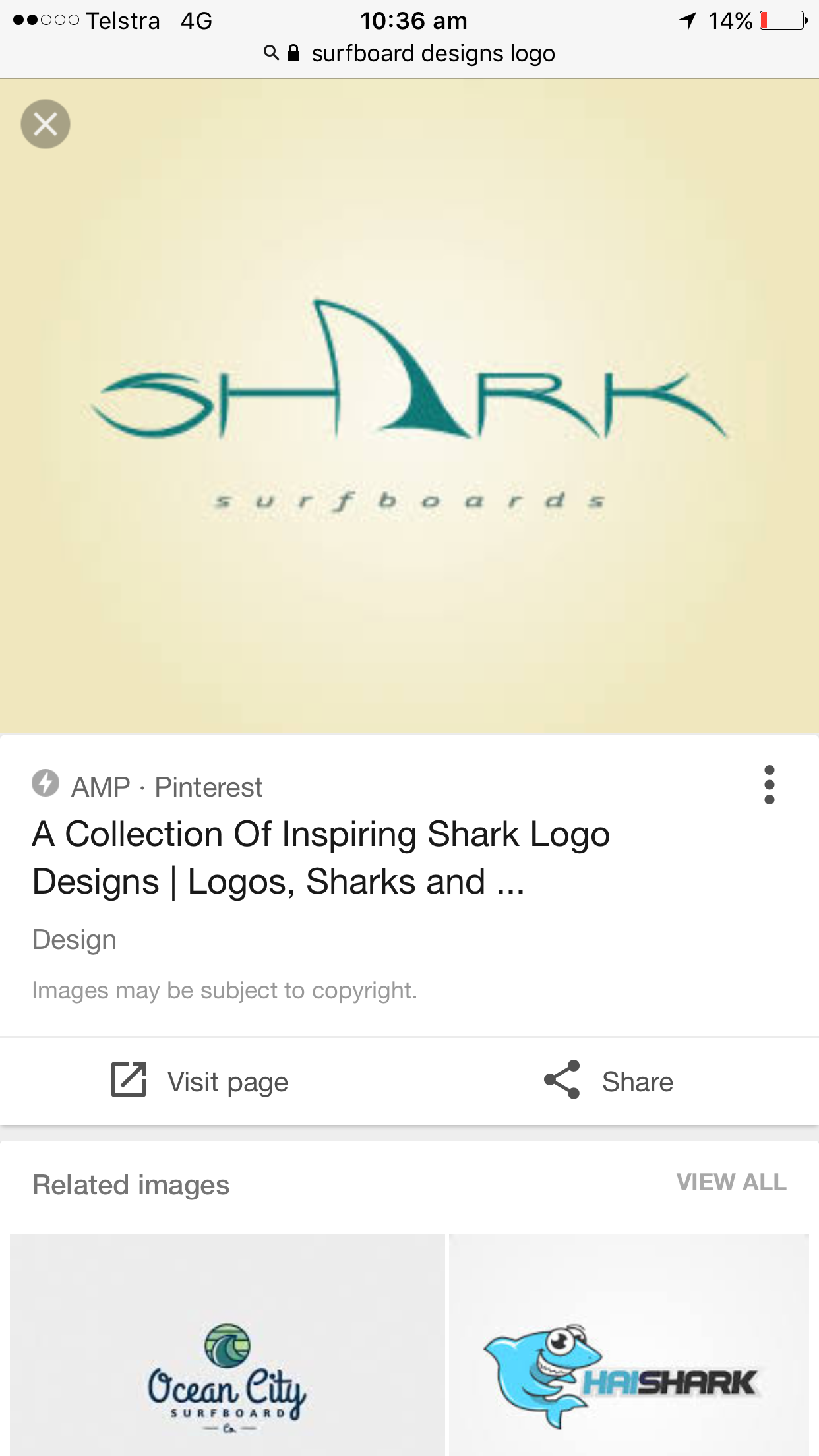This screenshot has height=1456, width=819.
Task: View the Shark Surfboards logo full image
Action: click(x=409, y=406)
